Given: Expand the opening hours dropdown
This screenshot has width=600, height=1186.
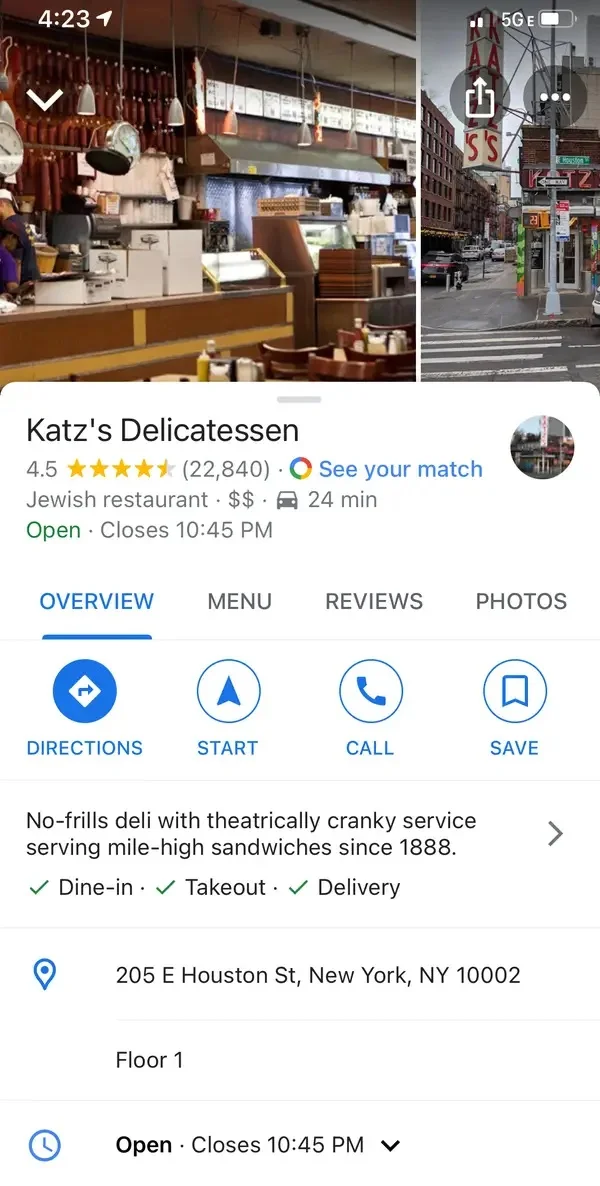Looking at the screenshot, I should (391, 1146).
